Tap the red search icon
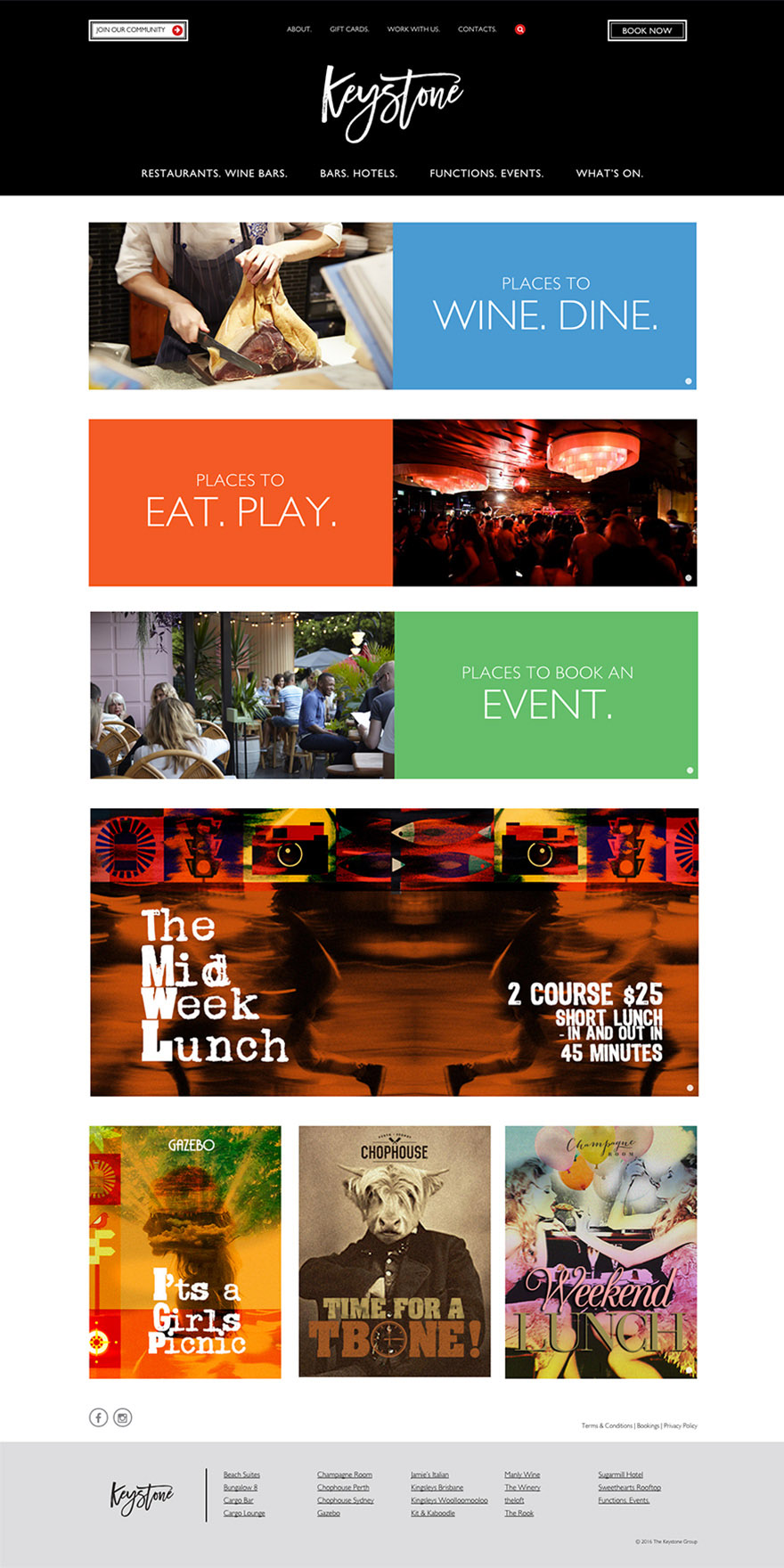 [x=520, y=29]
